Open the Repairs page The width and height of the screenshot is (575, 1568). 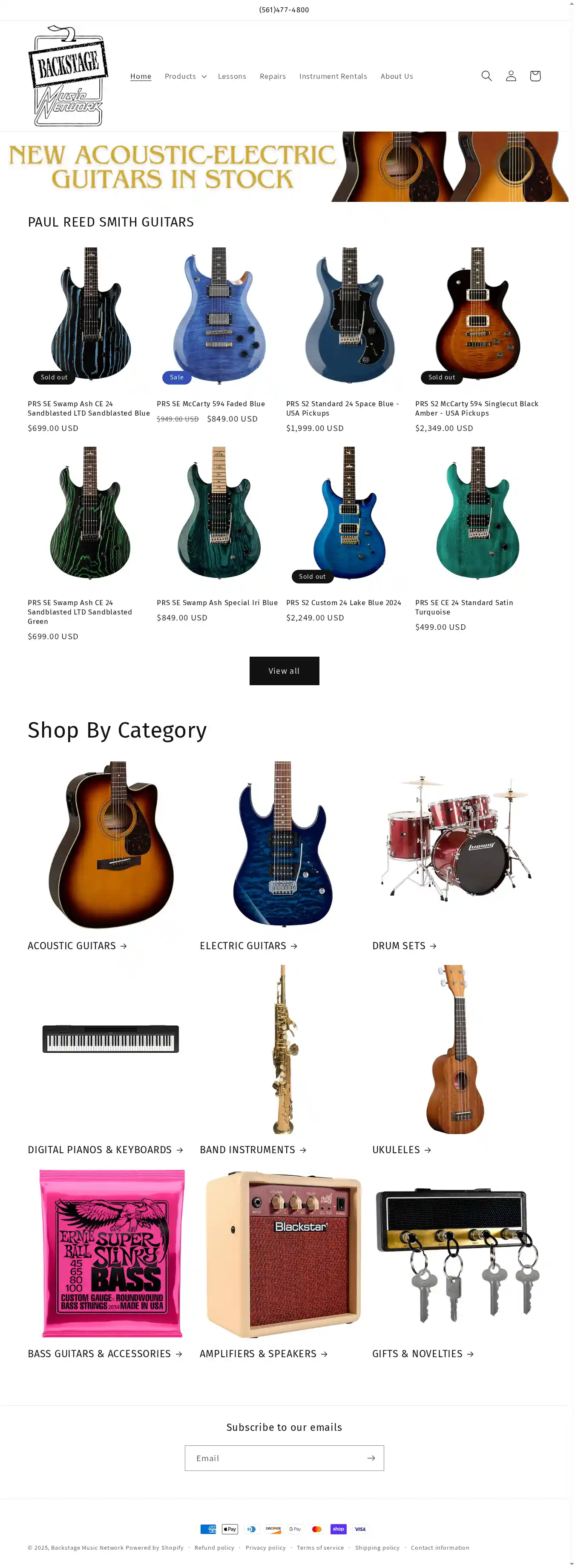click(x=272, y=77)
